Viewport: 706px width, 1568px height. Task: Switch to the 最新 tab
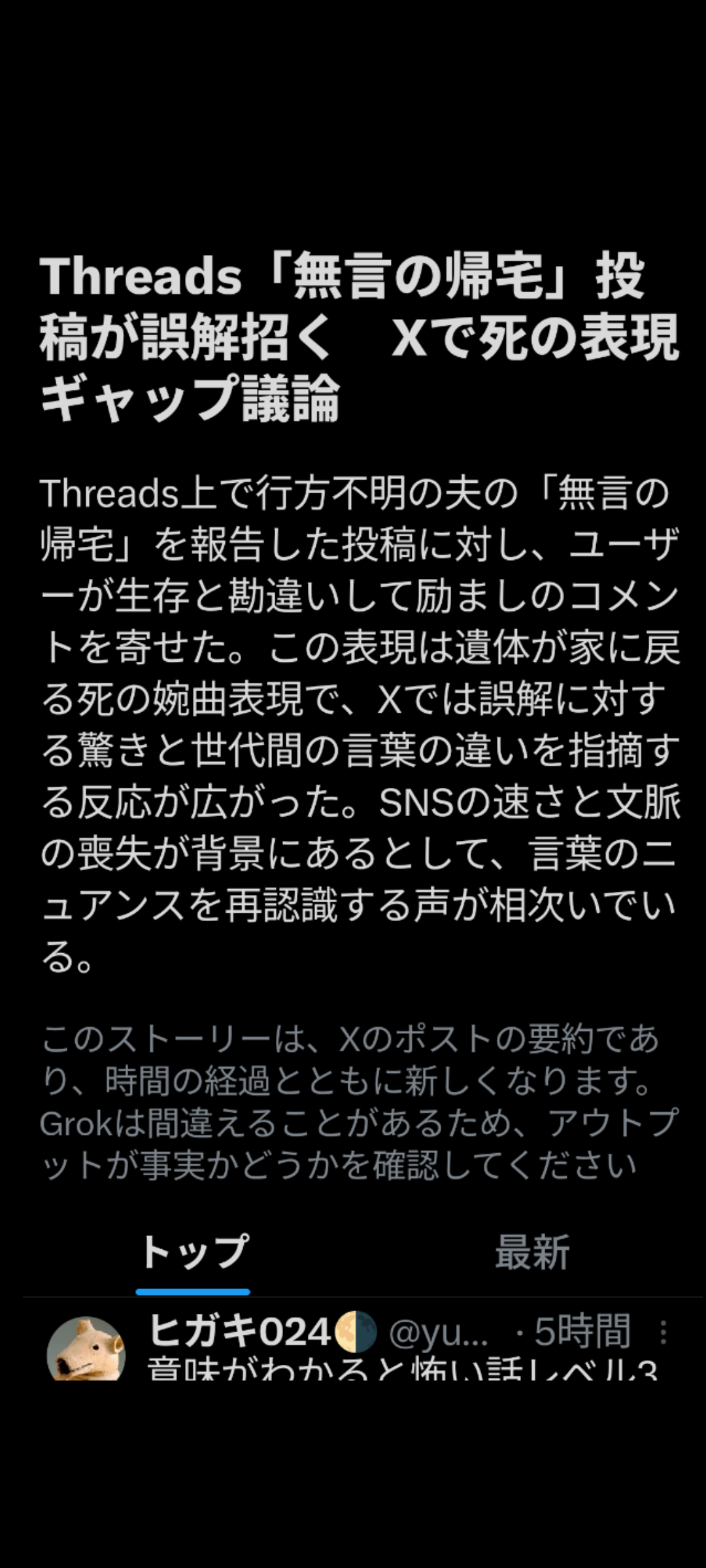click(x=533, y=1248)
